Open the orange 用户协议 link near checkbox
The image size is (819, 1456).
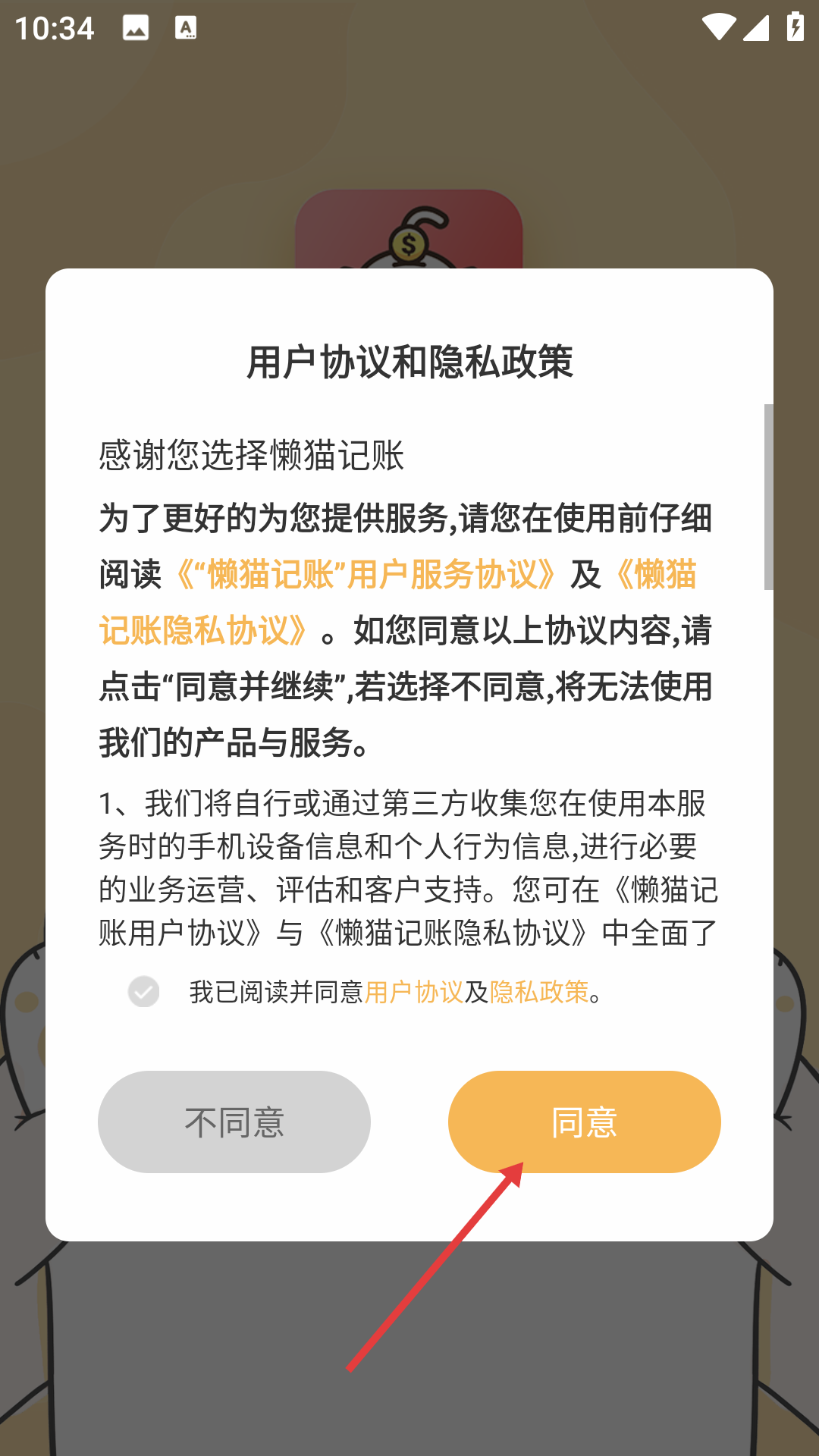pyautogui.click(x=414, y=992)
